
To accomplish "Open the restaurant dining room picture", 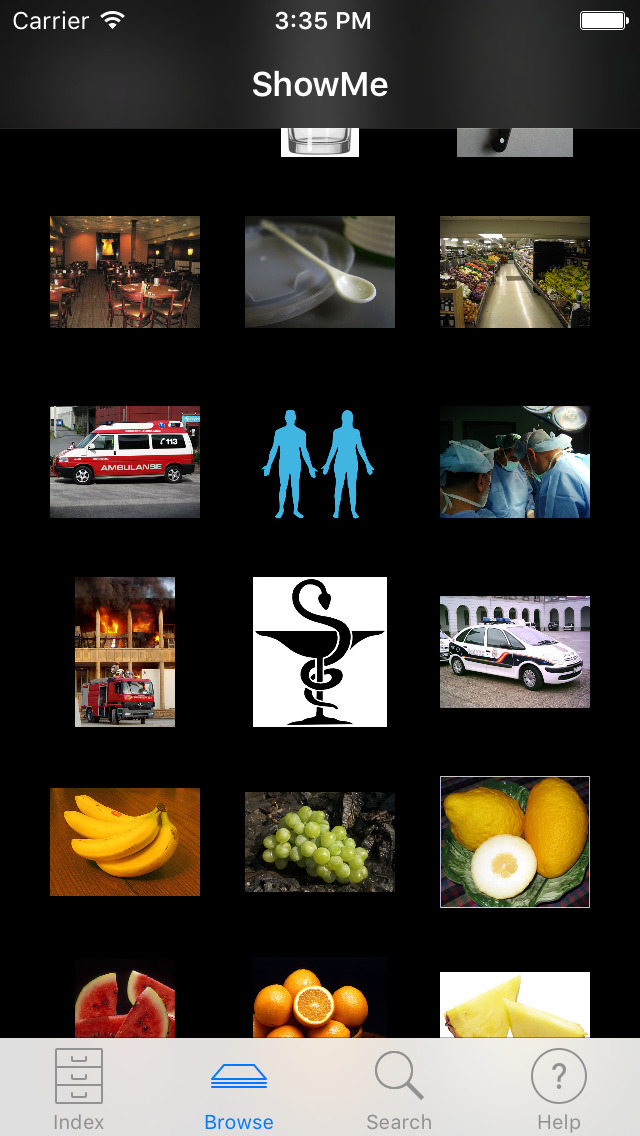I will click(x=125, y=272).
